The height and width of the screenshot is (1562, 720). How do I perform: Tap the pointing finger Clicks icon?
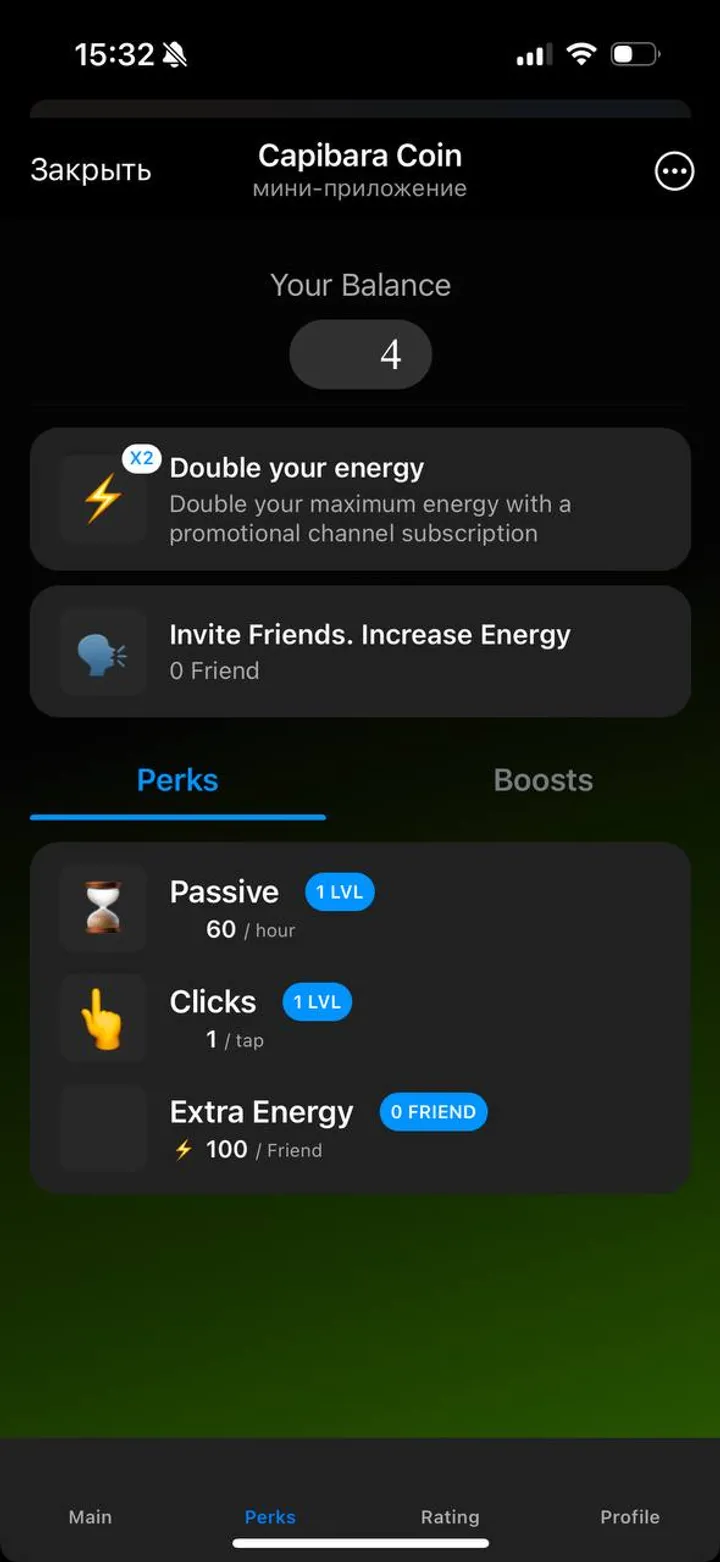(101, 1018)
